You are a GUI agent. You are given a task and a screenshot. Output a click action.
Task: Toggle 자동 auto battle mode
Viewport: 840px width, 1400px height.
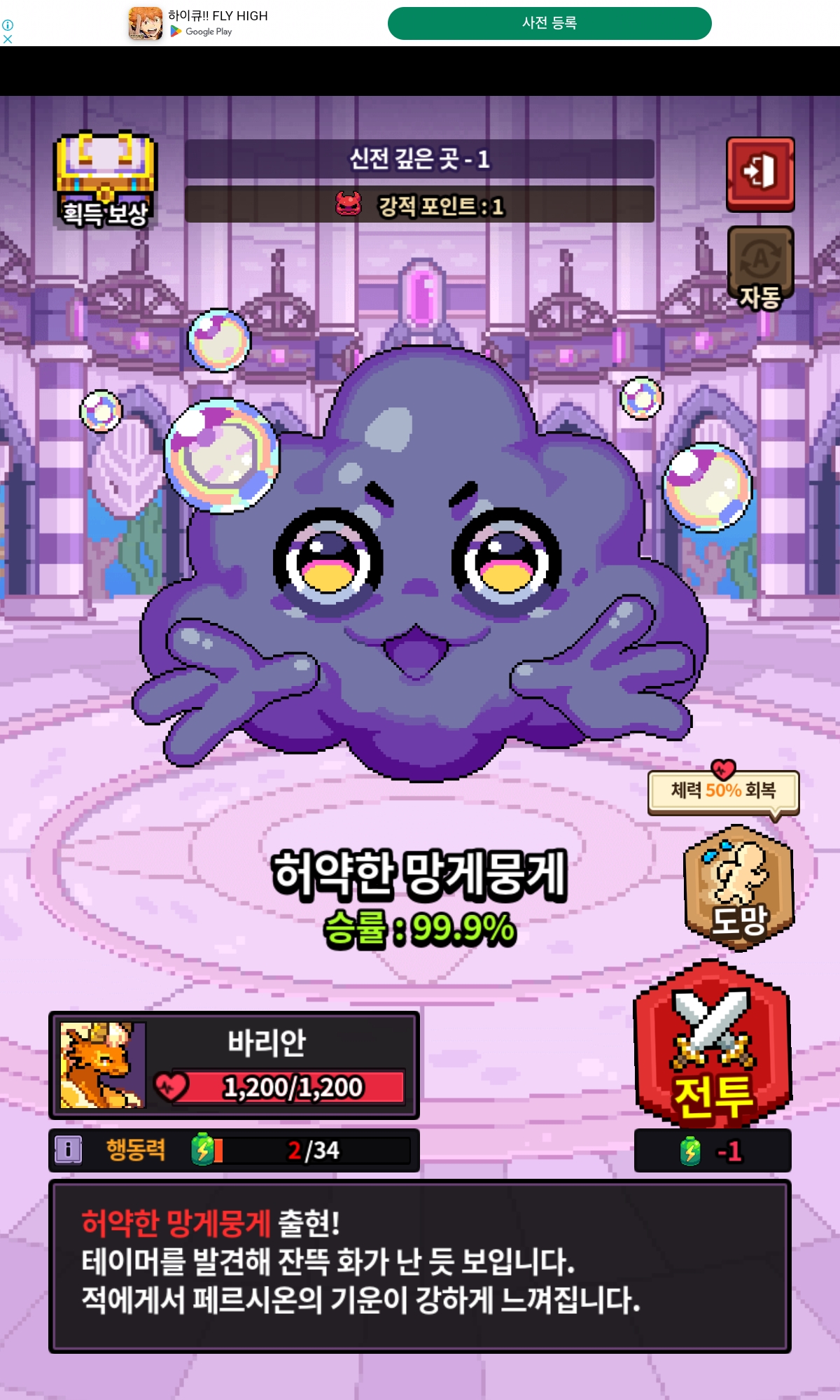pyautogui.click(x=760, y=268)
